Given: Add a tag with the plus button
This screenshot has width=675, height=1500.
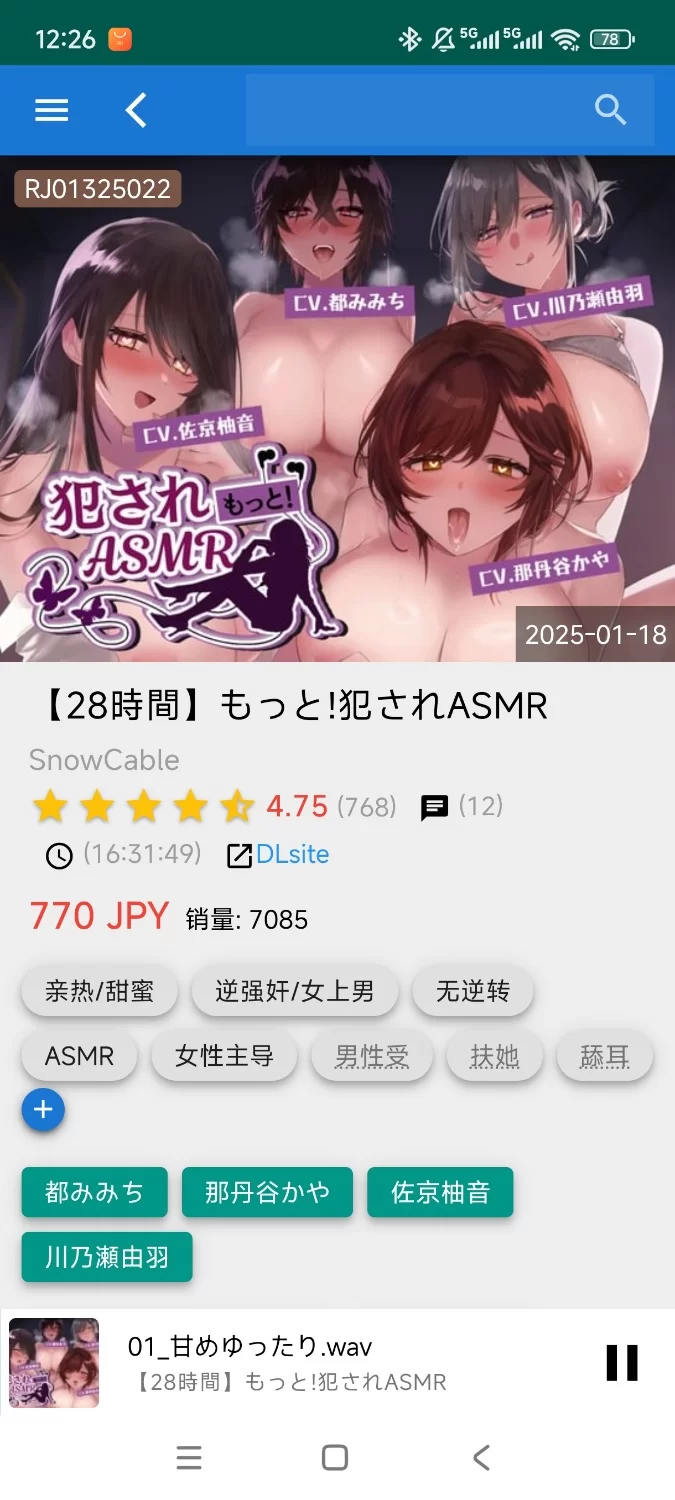Looking at the screenshot, I should click(x=43, y=1110).
